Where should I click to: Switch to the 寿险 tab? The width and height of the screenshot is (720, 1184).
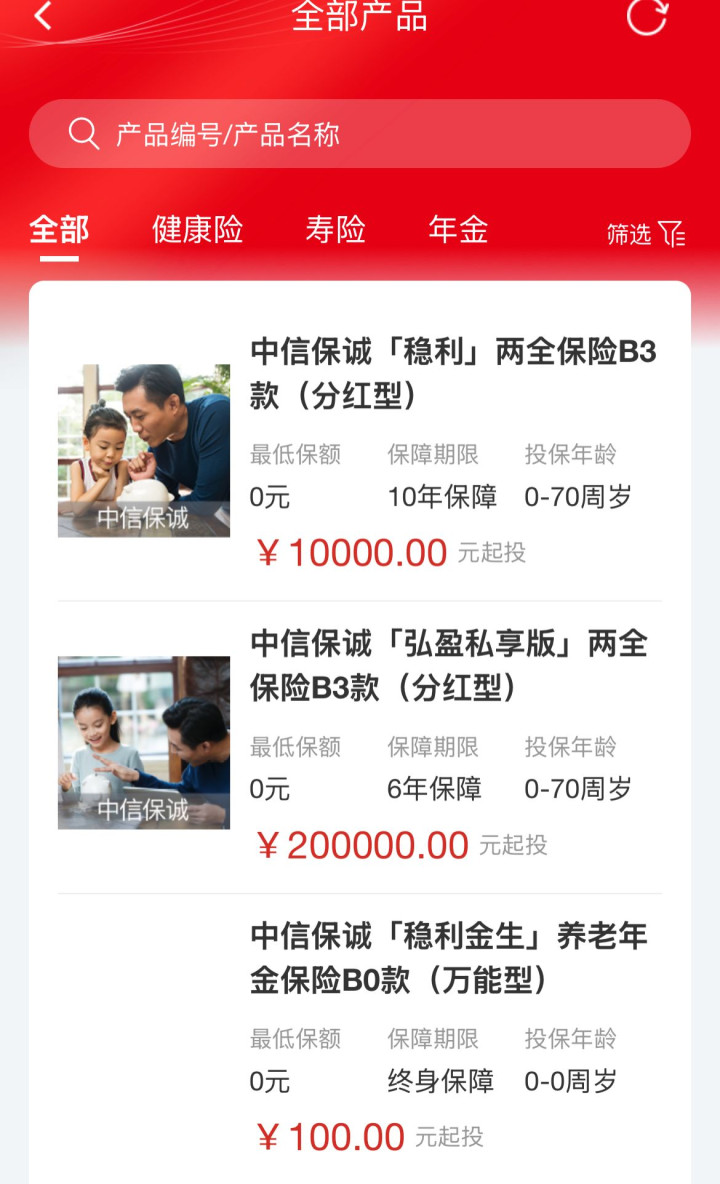click(335, 230)
